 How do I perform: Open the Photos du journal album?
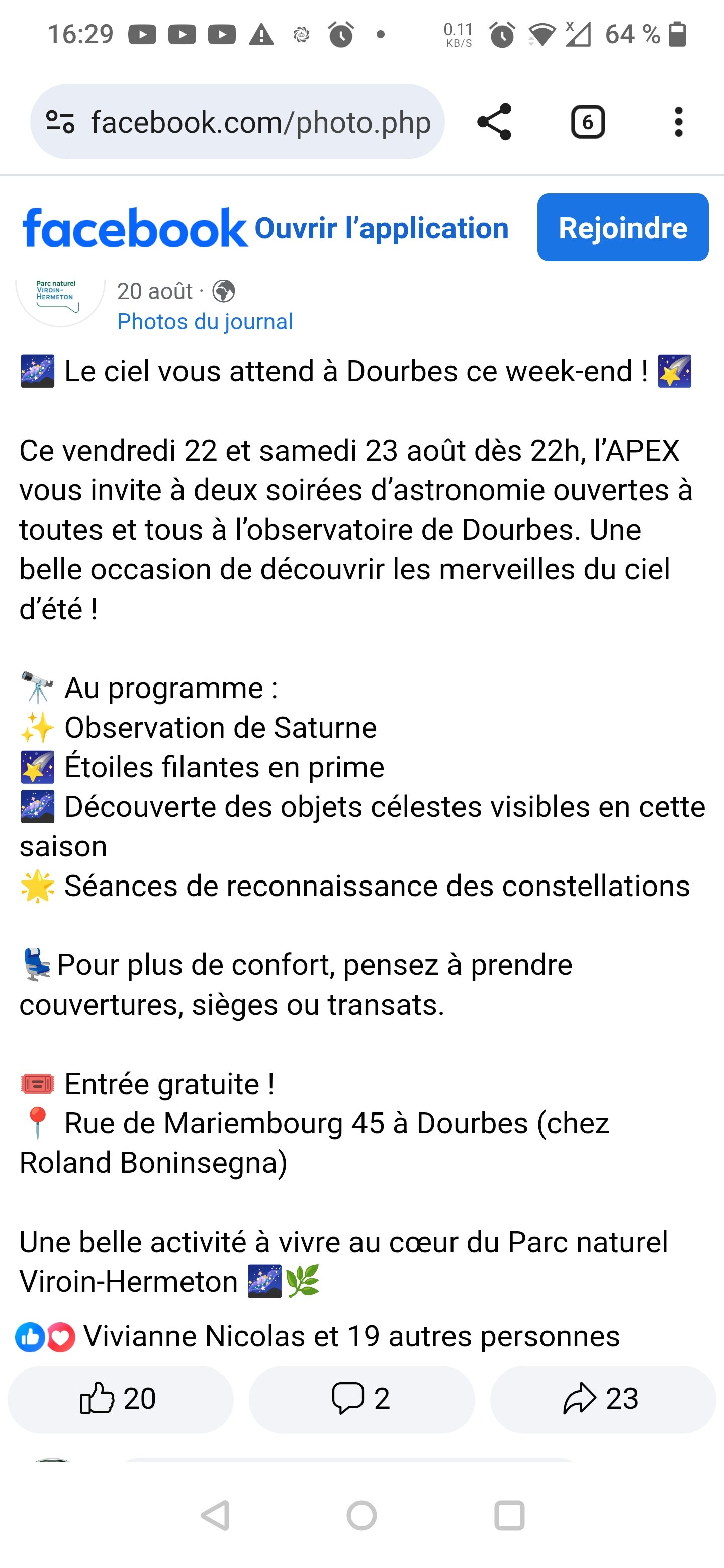pyautogui.click(x=205, y=322)
